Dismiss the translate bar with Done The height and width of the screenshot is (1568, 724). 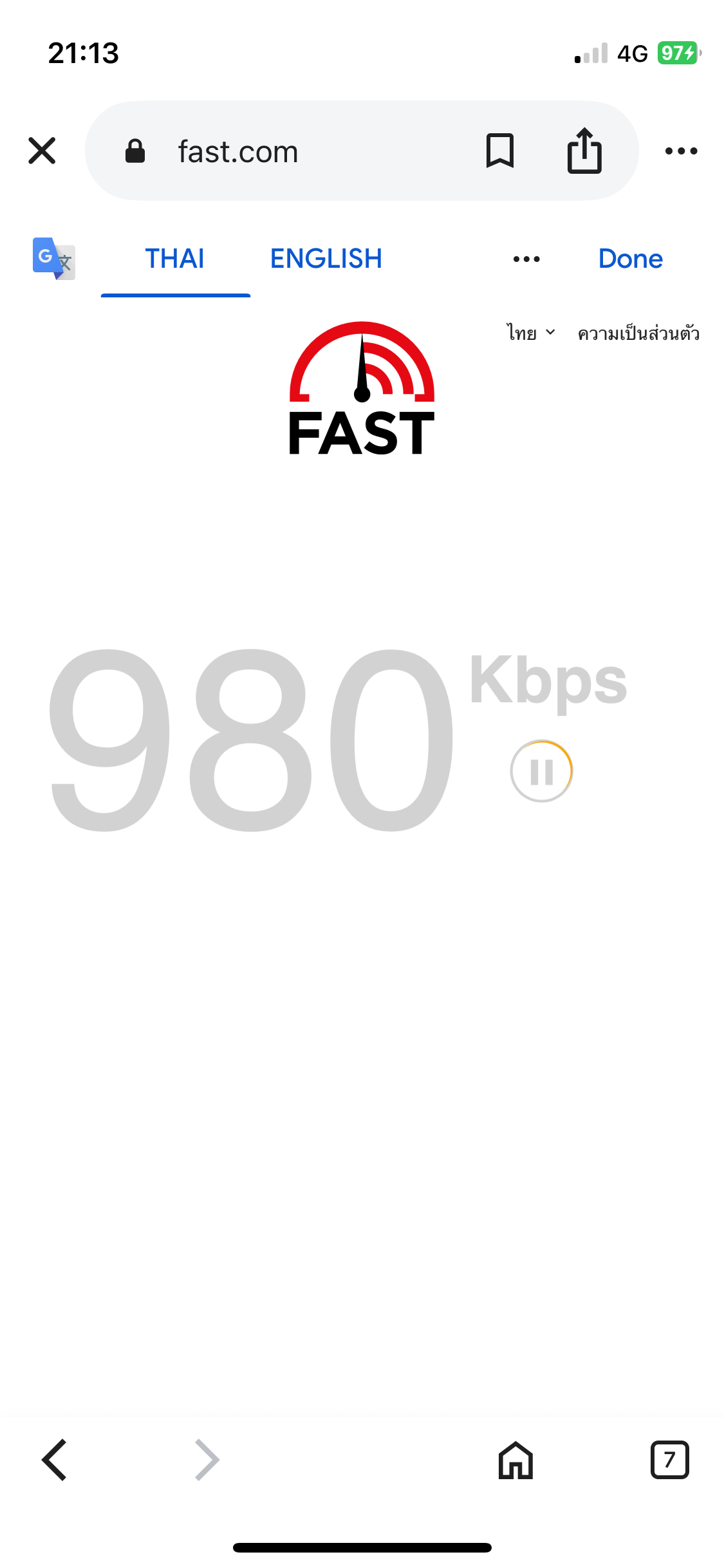[631, 259]
